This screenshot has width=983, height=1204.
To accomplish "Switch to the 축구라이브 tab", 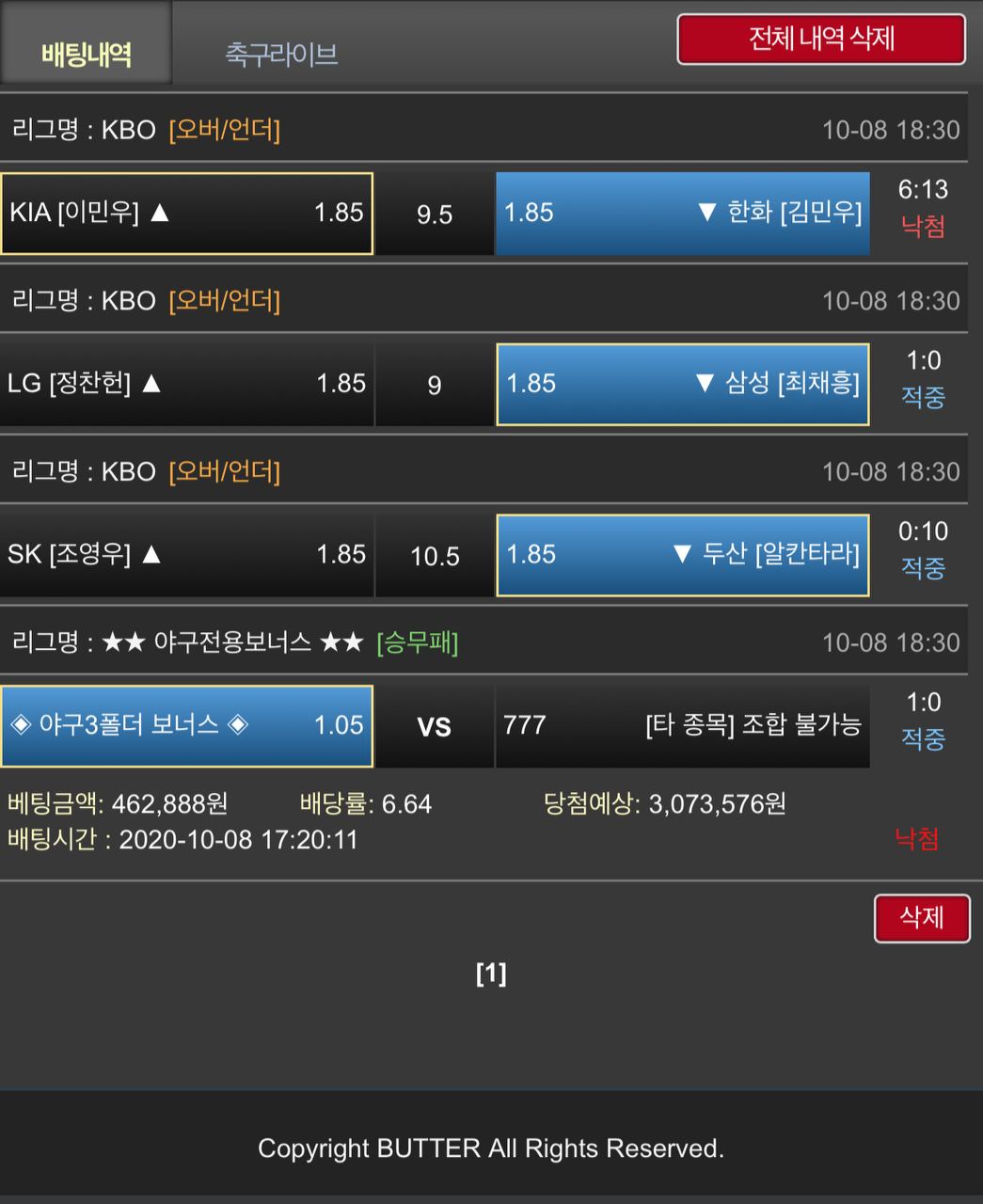I will pos(281,53).
